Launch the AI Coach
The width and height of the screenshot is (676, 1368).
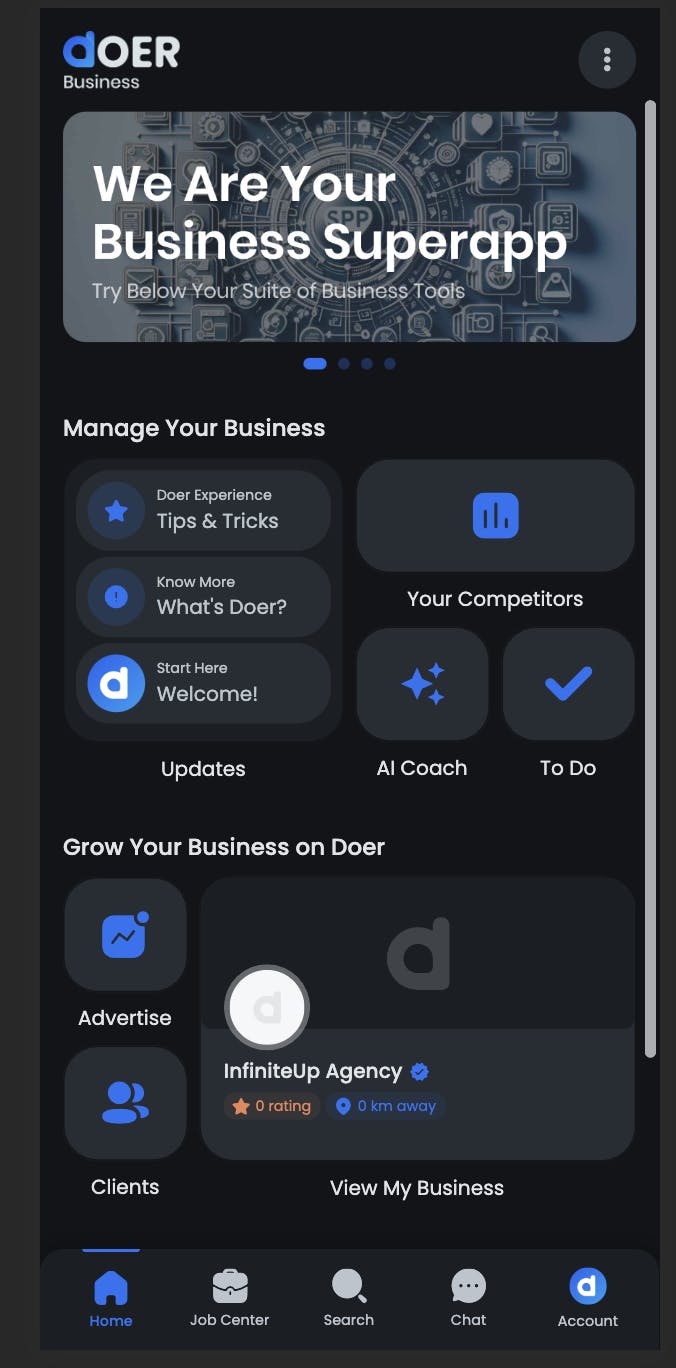pyautogui.click(x=422, y=684)
